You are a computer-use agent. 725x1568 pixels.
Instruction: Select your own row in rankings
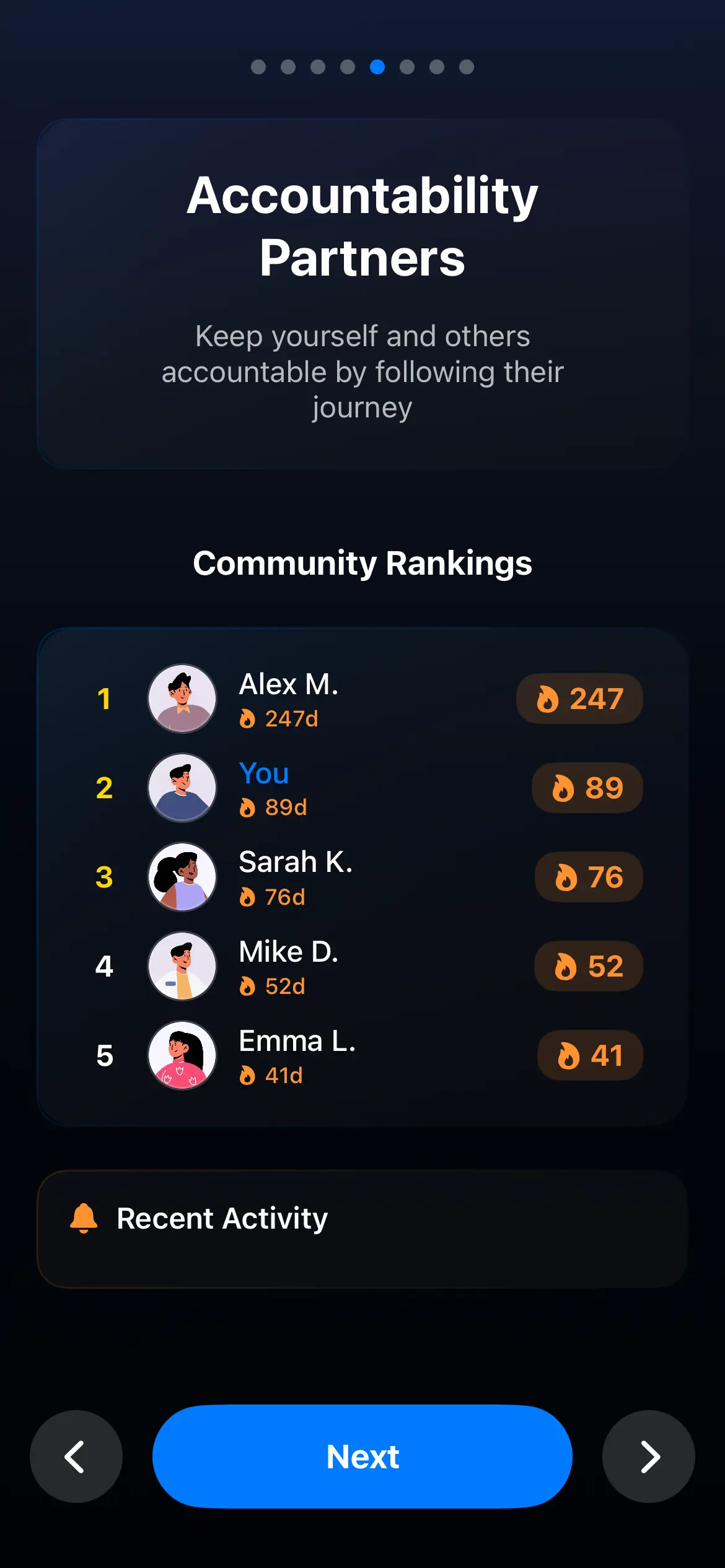(x=362, y=788)
